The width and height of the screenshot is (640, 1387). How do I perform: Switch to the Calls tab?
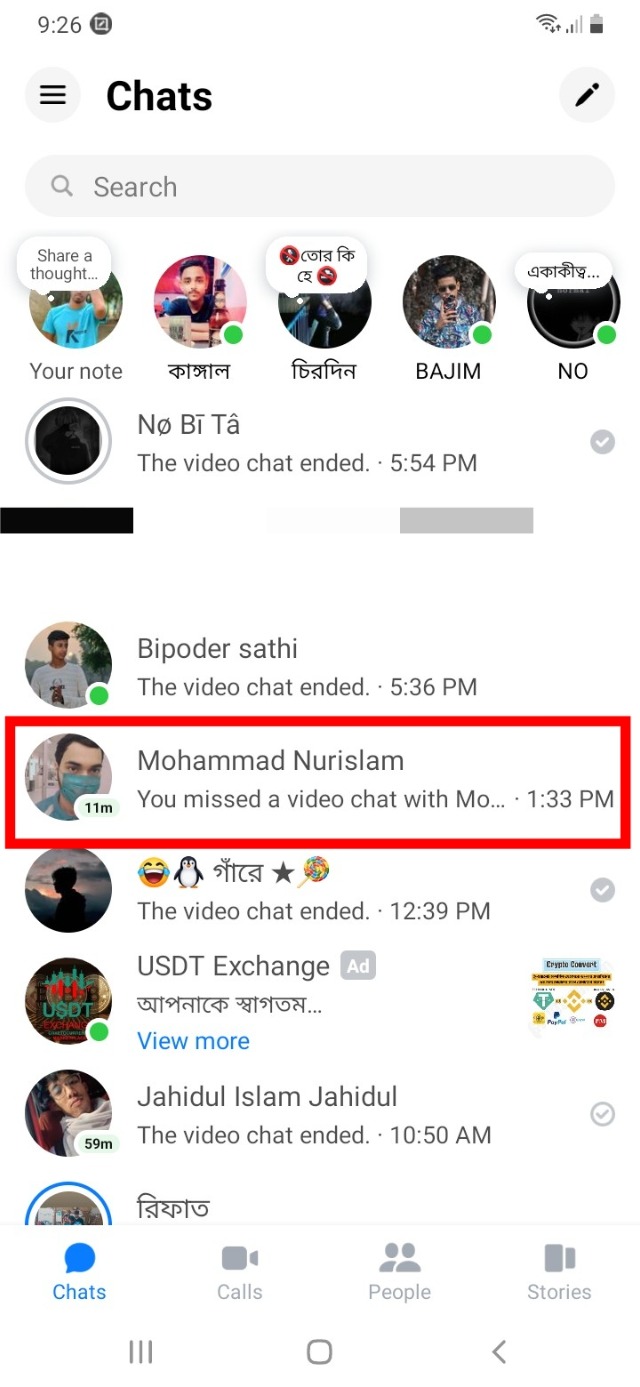coord(240,1272)
